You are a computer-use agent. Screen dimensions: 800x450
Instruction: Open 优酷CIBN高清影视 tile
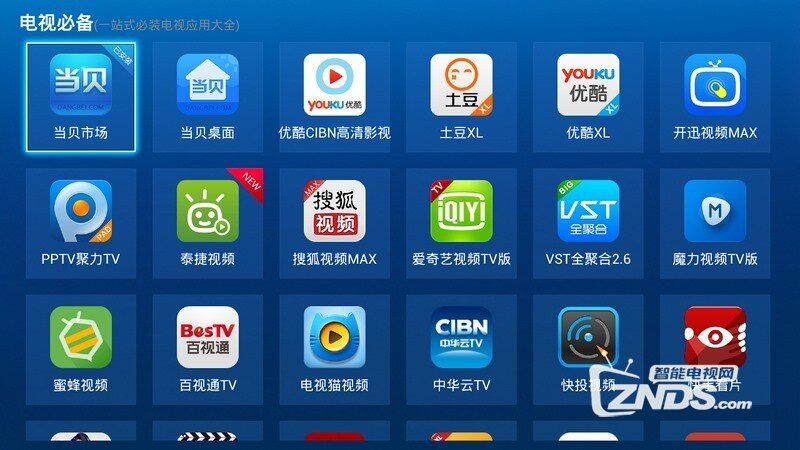(x=334, y=97)
